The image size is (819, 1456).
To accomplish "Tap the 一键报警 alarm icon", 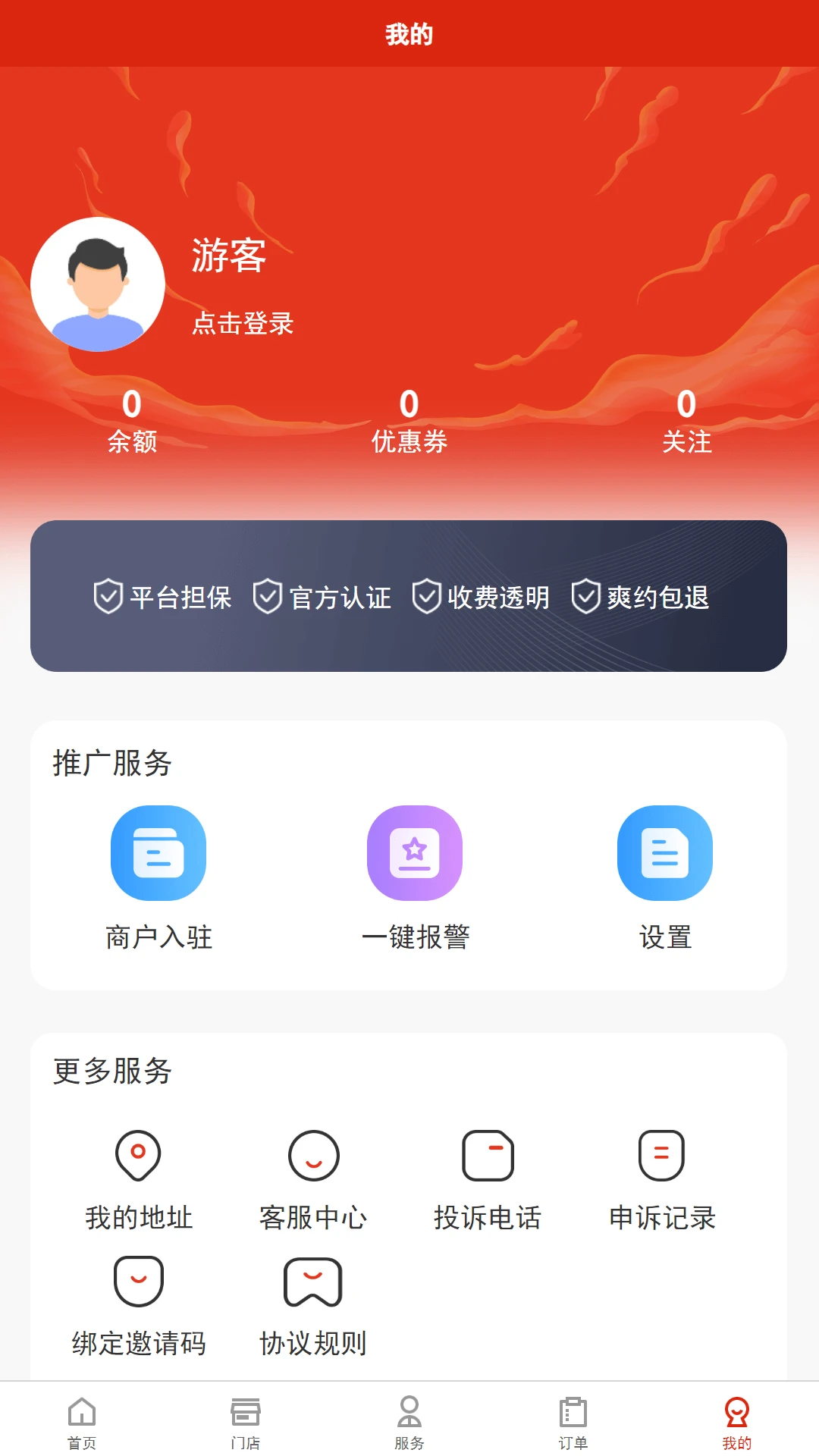I will tap(414, 852).
